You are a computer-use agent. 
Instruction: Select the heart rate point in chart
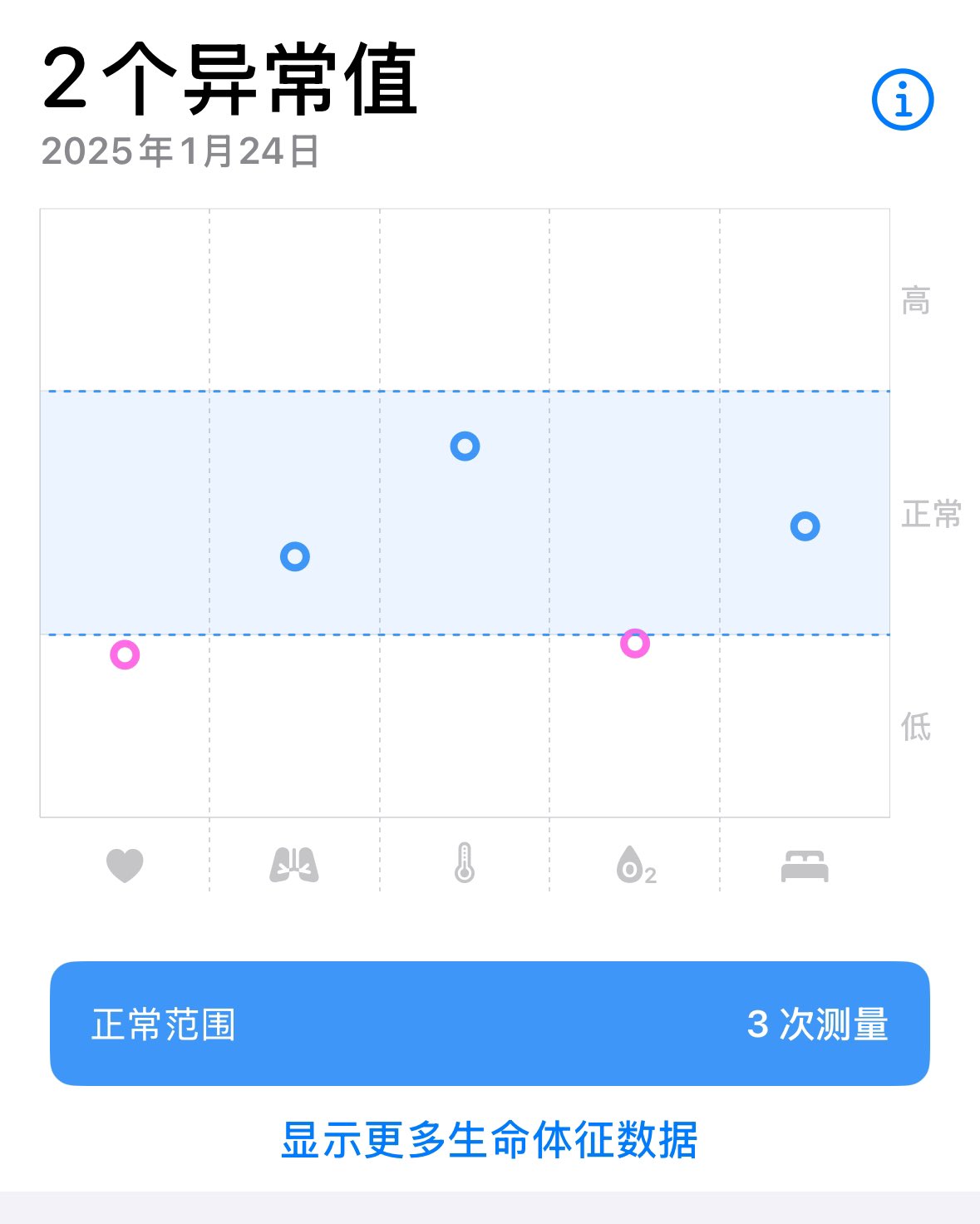click(x=125, y=655)
